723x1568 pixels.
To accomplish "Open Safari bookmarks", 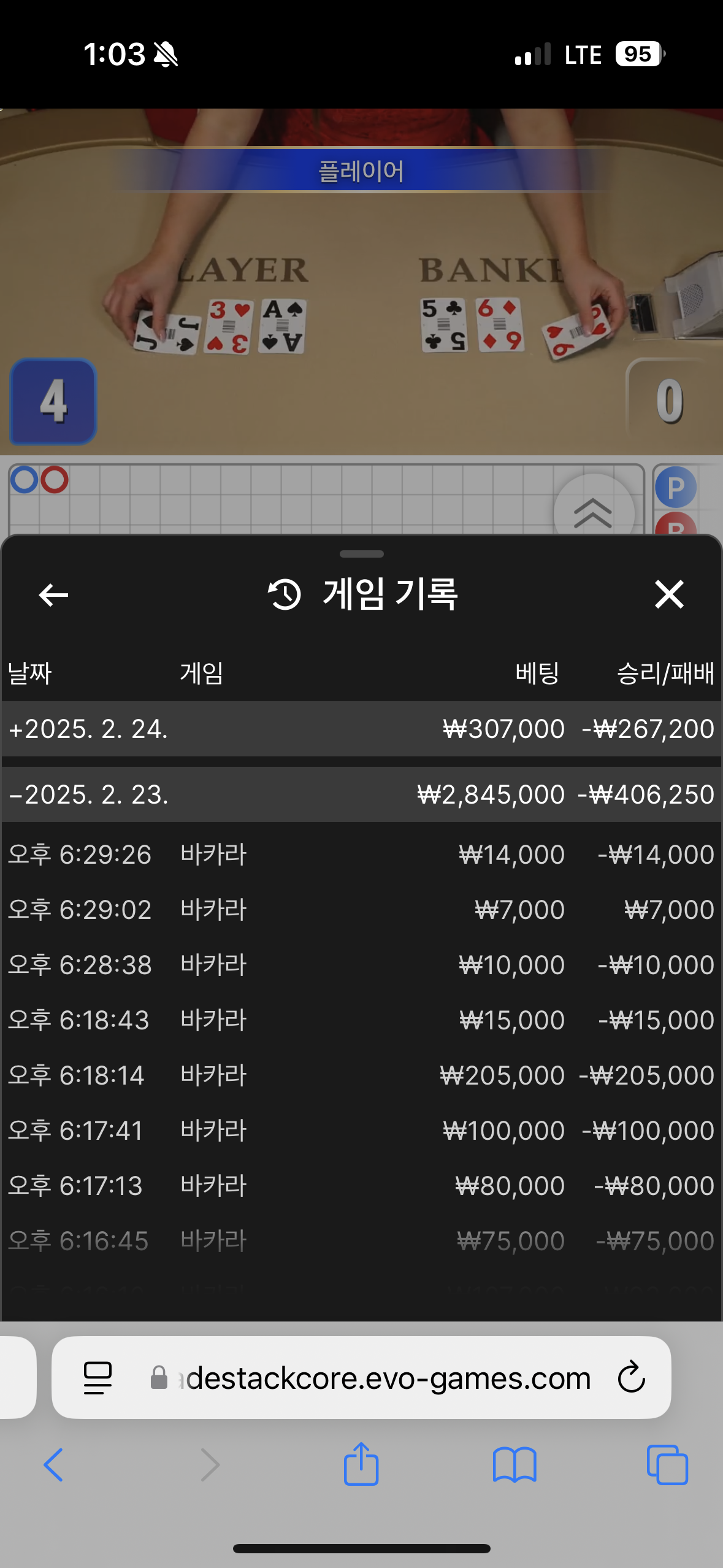I will [515, 1465].
